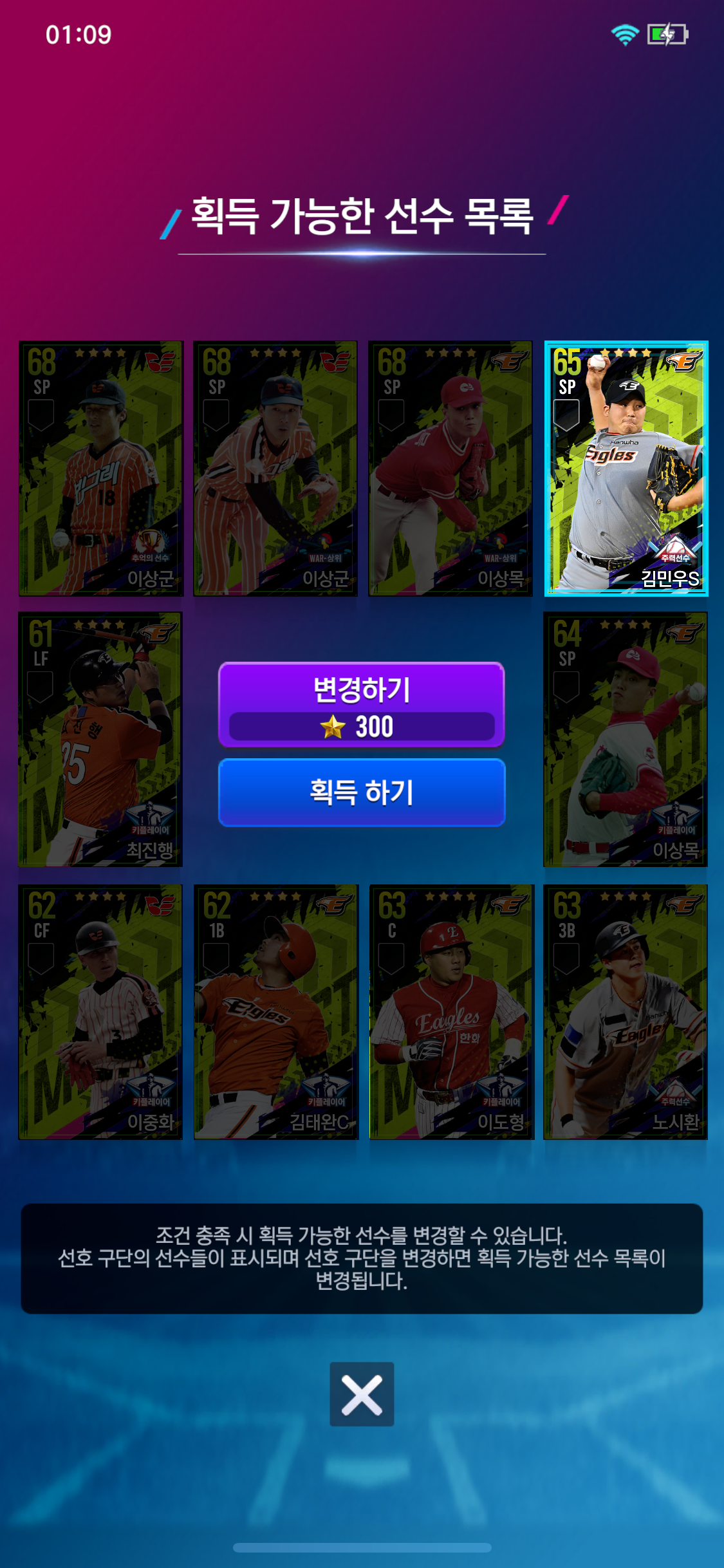Open the 이상목 64 SP card

625,739
